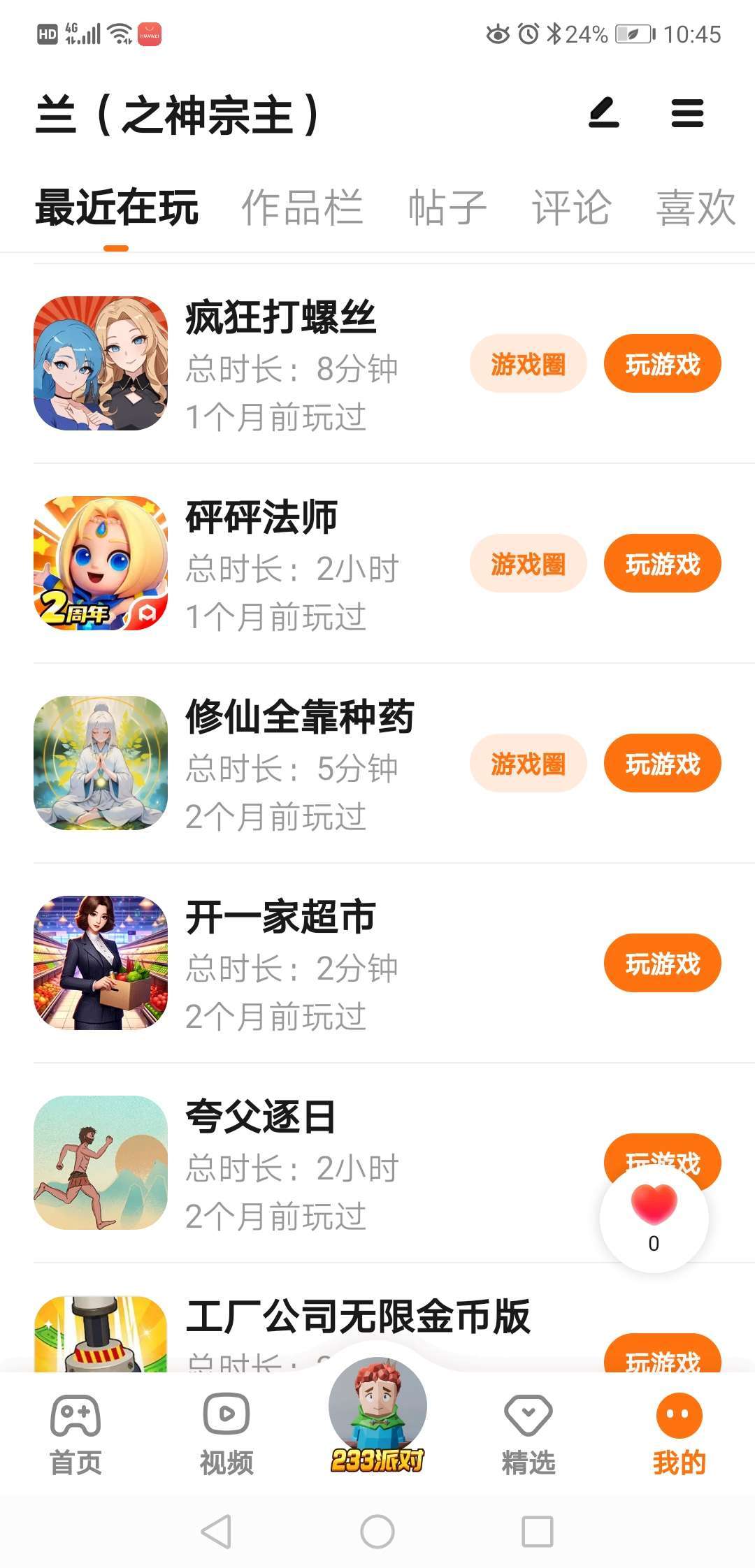View the 喜欢 tab

(x=696, y=208)
